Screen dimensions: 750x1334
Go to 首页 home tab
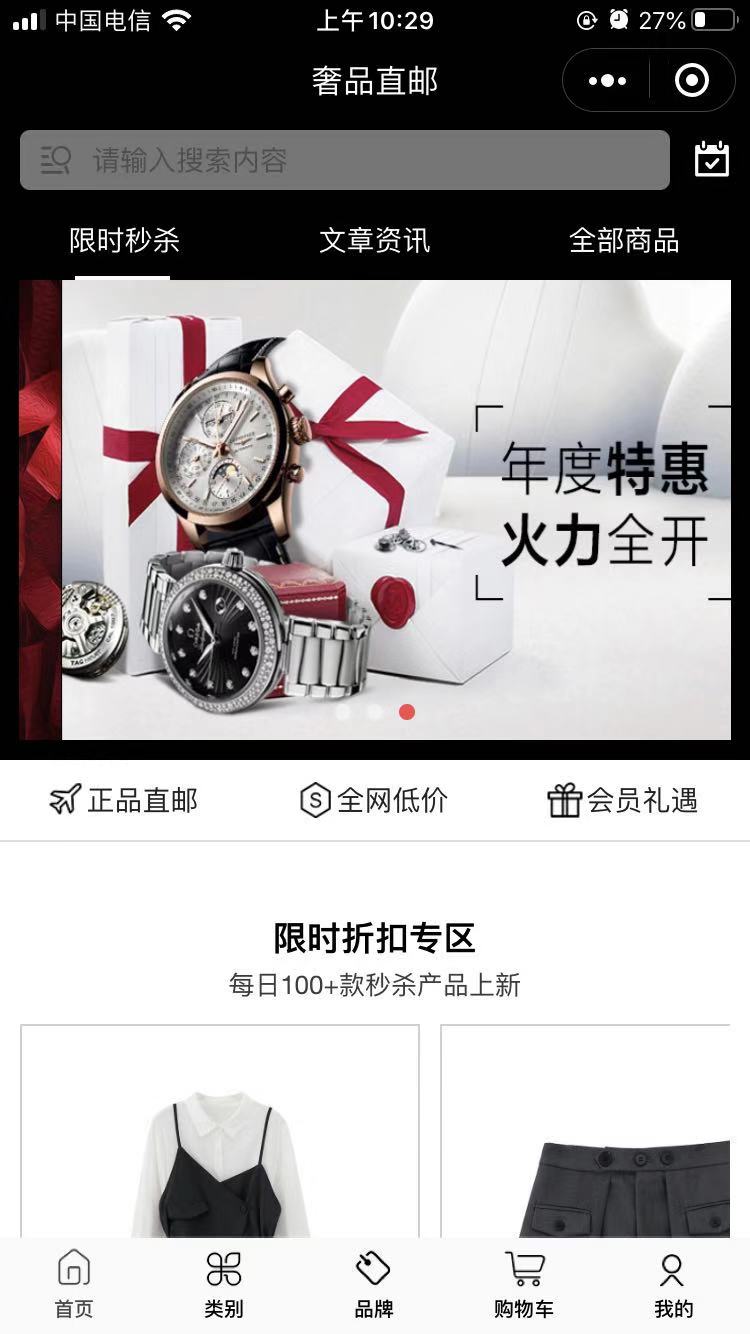[74, 1284]
